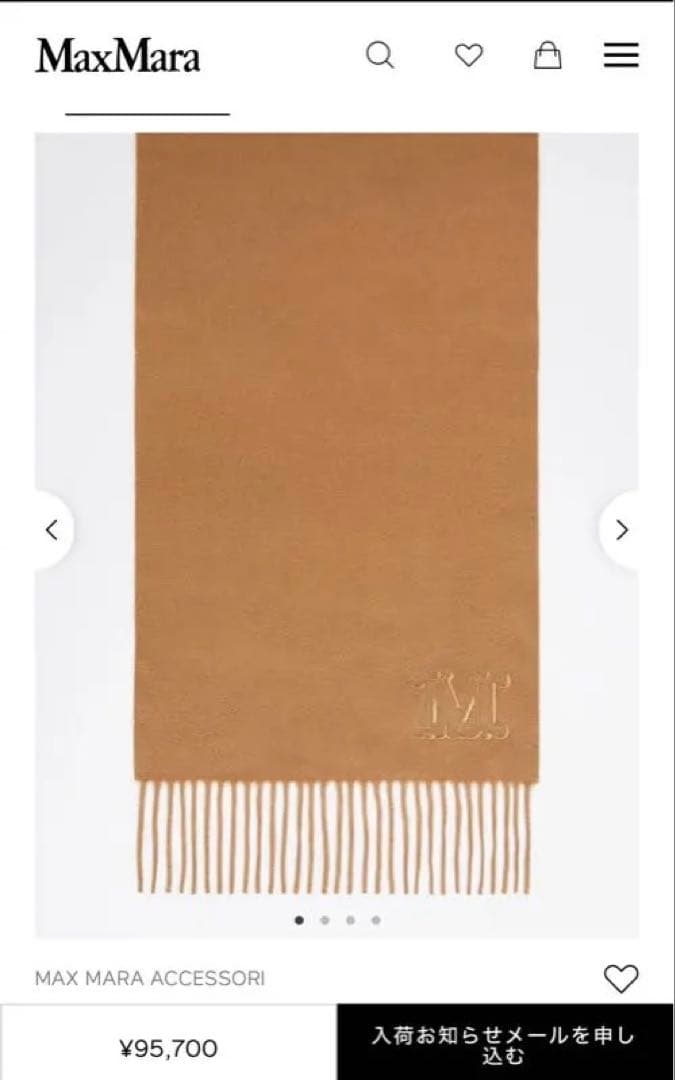Add this scarf to favorites
The height and width of the screenshot is (1080, 675).
tap(621, 979)
